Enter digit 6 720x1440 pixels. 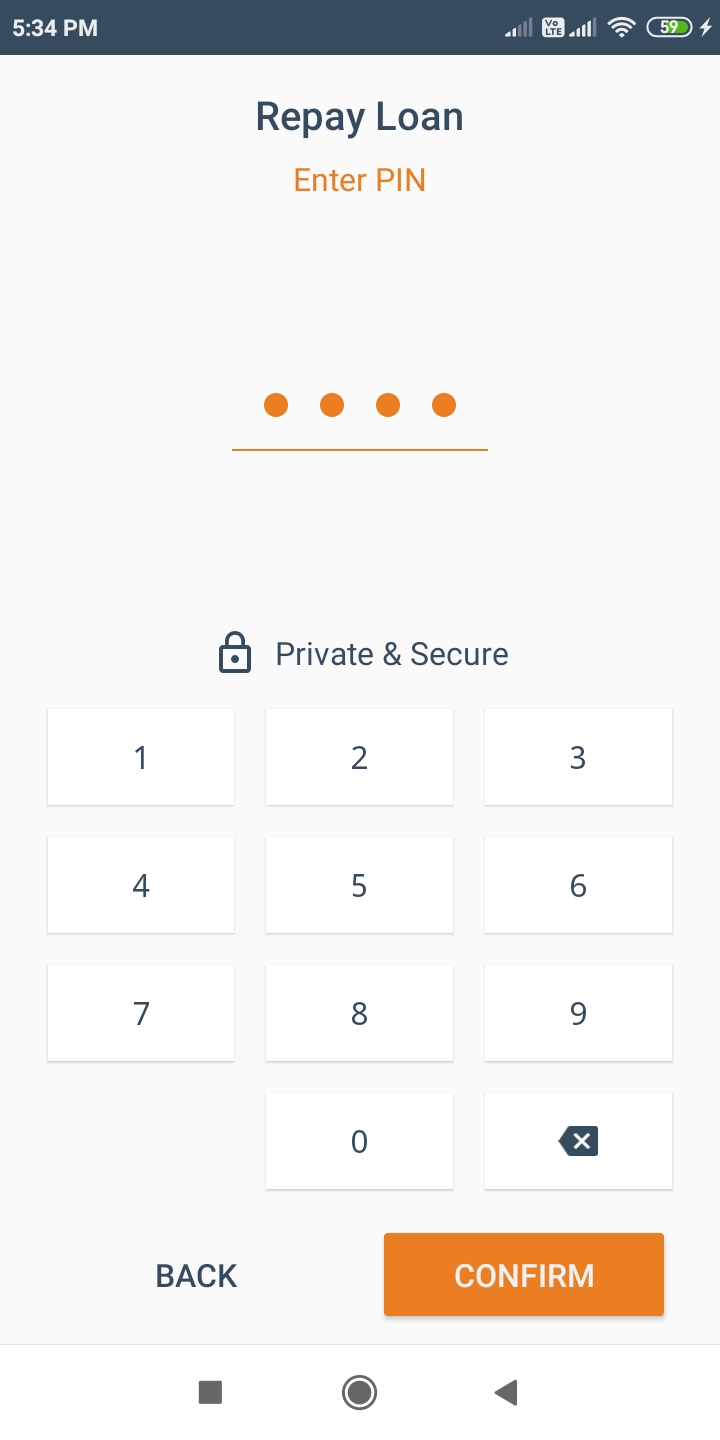click(578, 885)
